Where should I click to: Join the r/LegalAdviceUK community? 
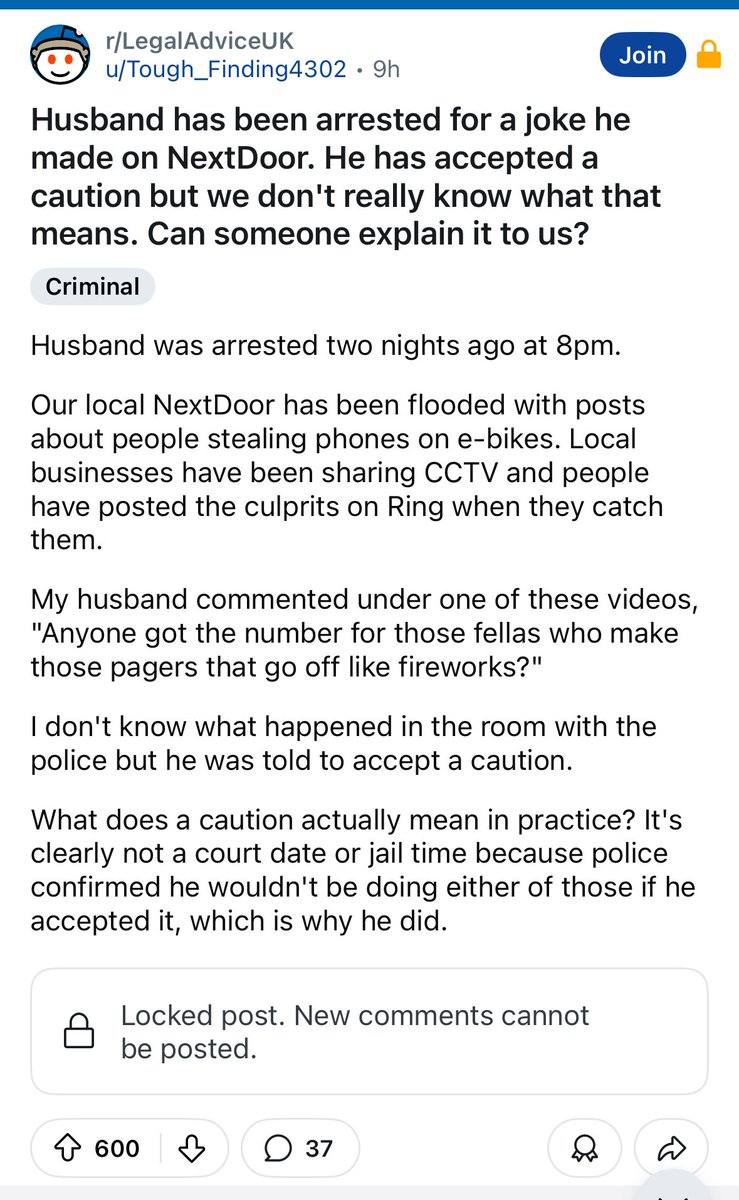pos(642,55)
